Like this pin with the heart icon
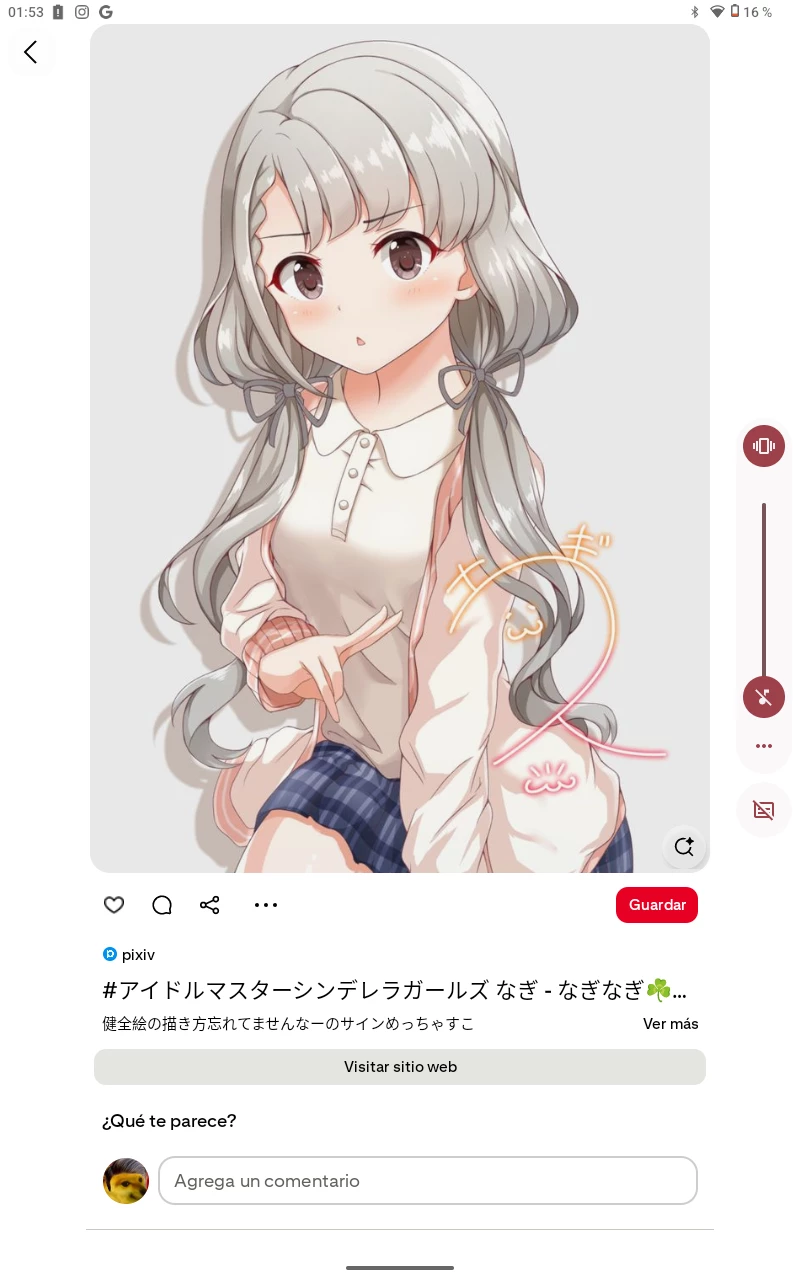The width and height of the screenshot is (800, 1280). [114, 905]
